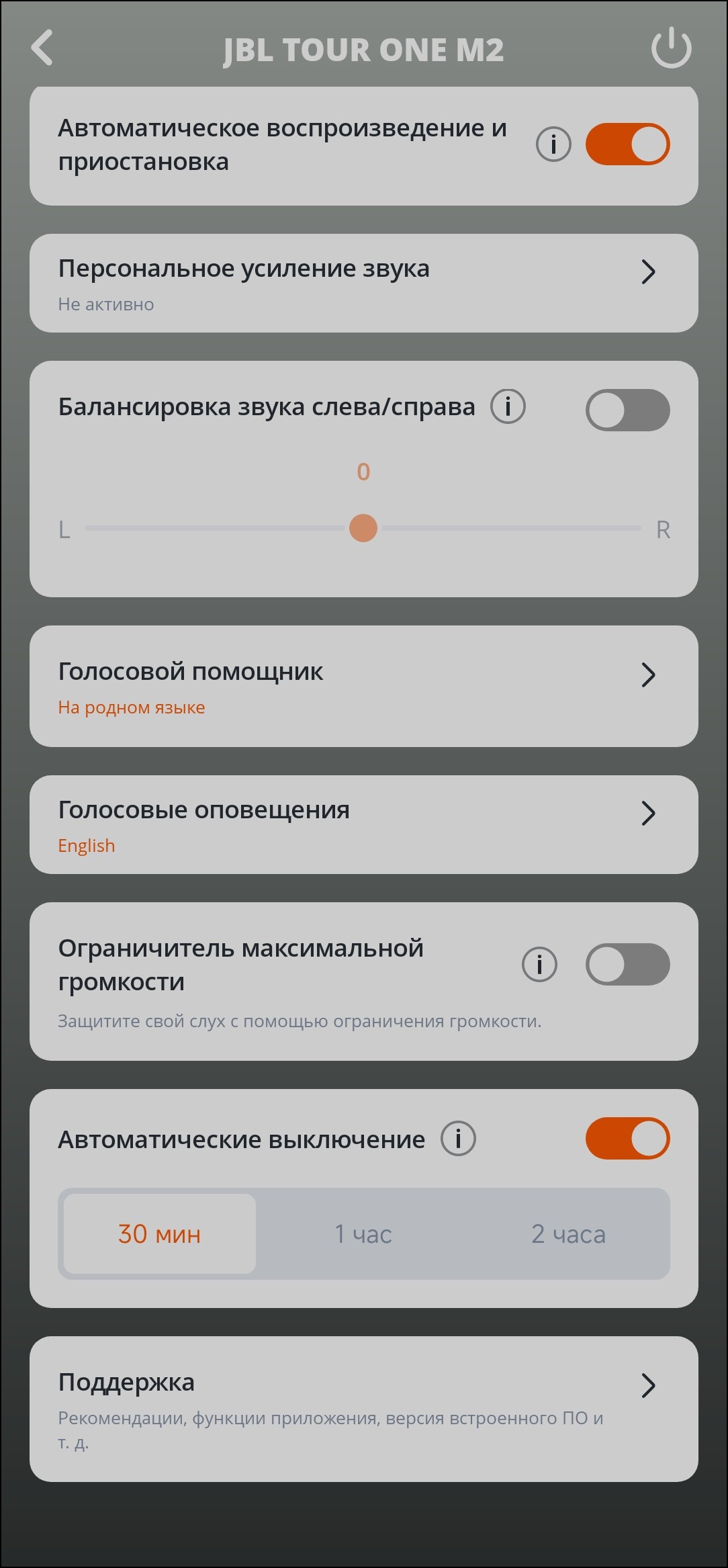Enable Балансировка звука слева/справа toggle
Screen dimensions: 728x1568
click(x=627, y=410)
